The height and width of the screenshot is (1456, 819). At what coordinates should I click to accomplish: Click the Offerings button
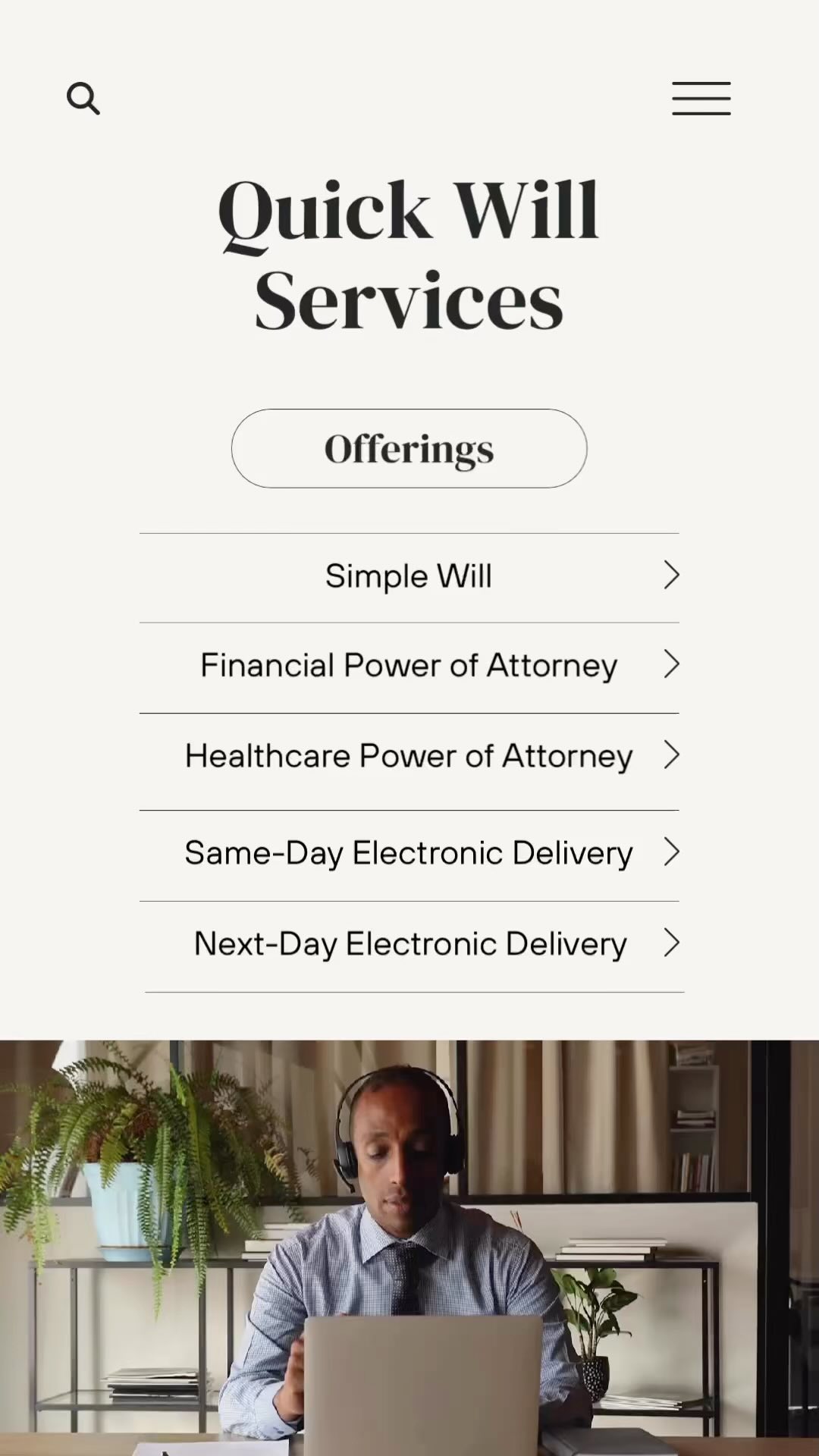point(409,448)
